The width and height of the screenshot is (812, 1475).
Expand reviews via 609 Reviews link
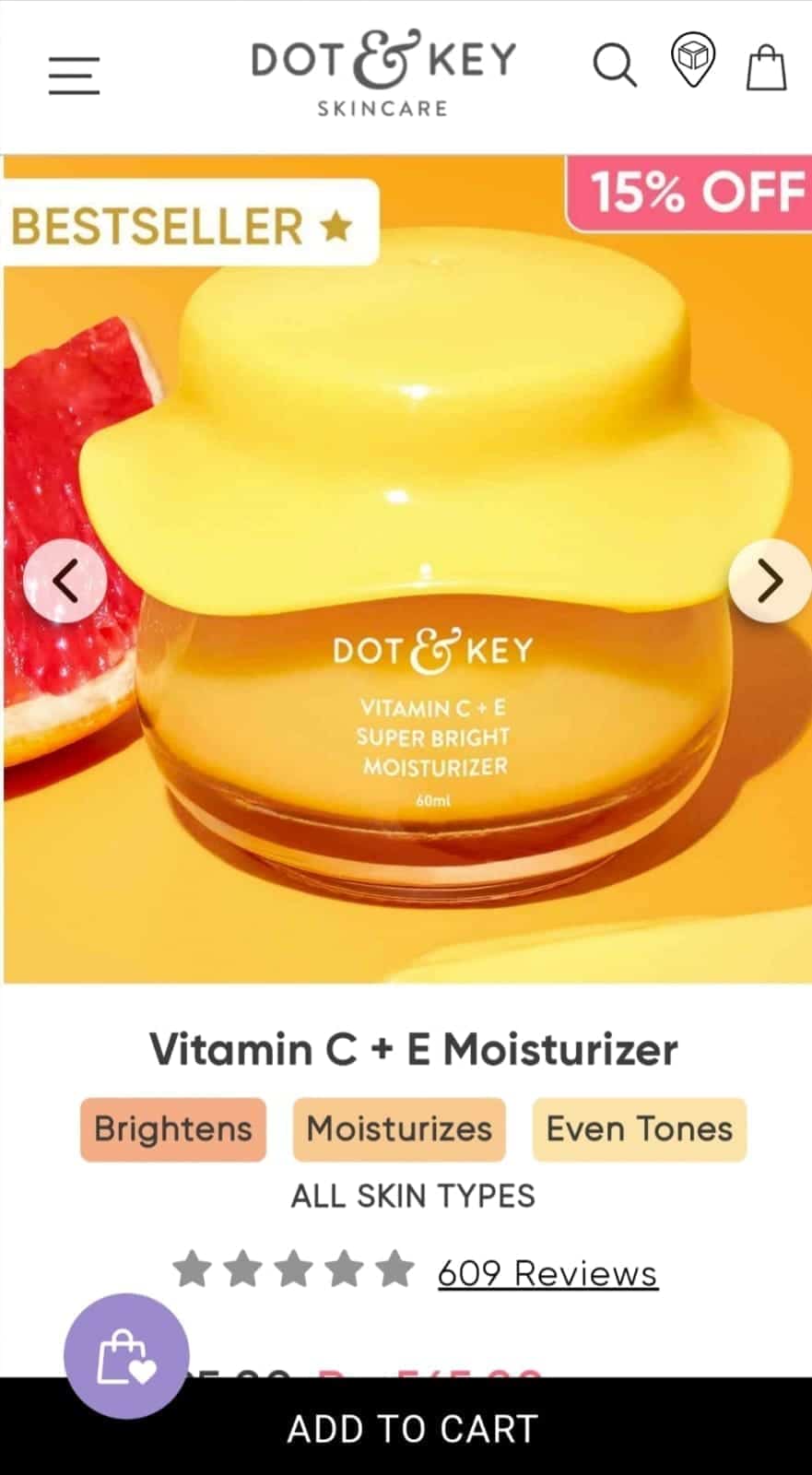point(547,1272)
